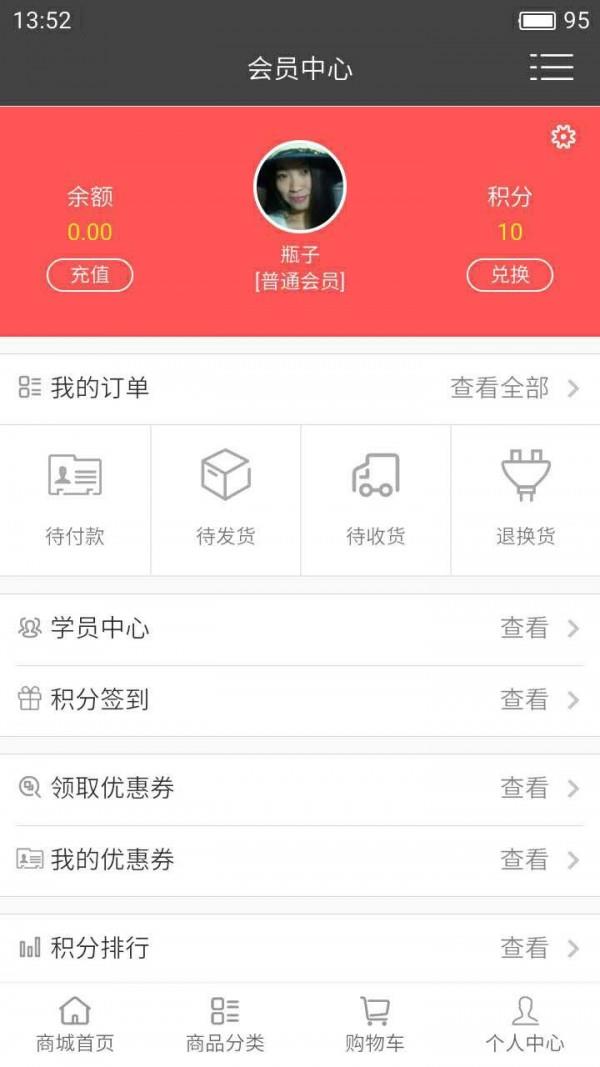The image size is (600, 1067).
Task: View all orders via 查看全部
Action: (514, 389)
